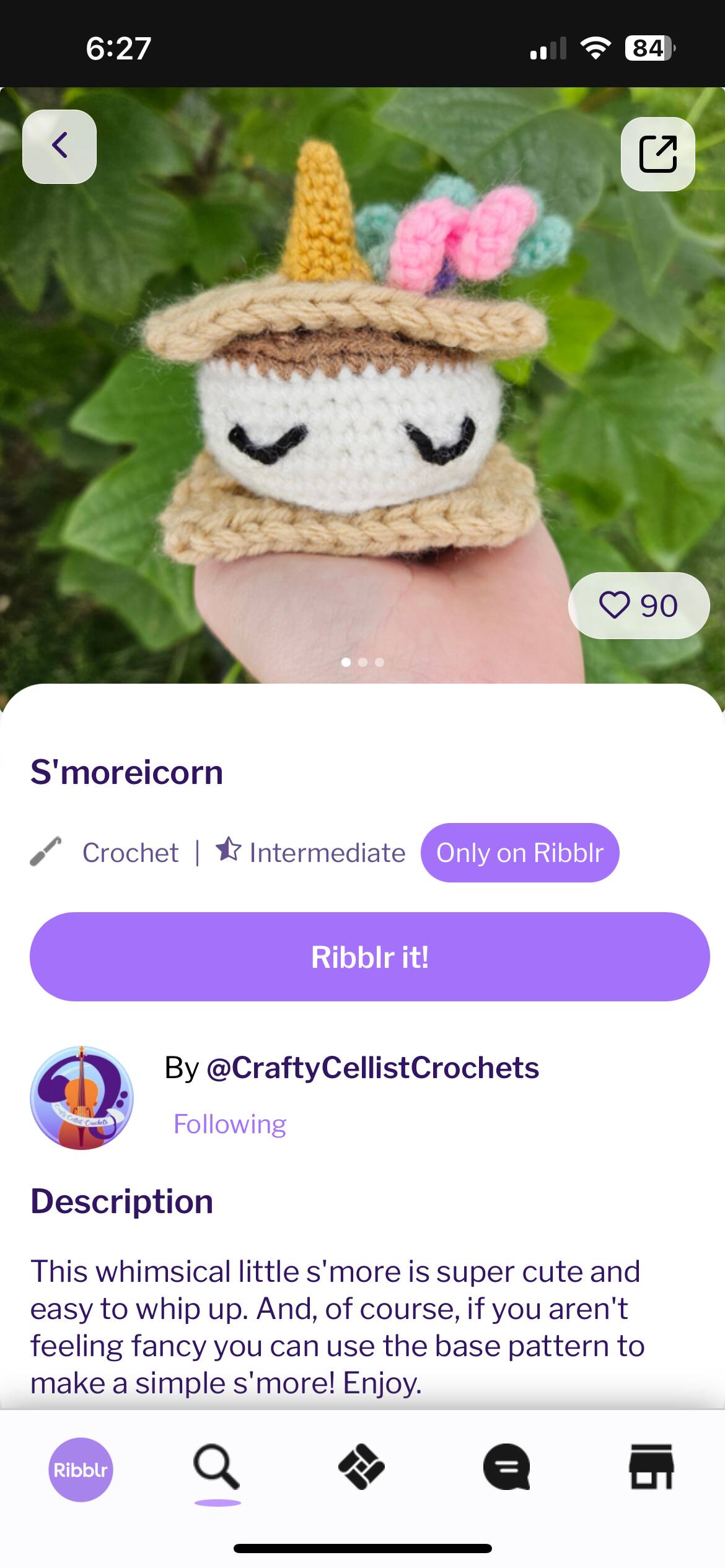Tap the Only on Ribblr chip
This screenshot has height=1568, width=725.
click(x=519, y=853)
